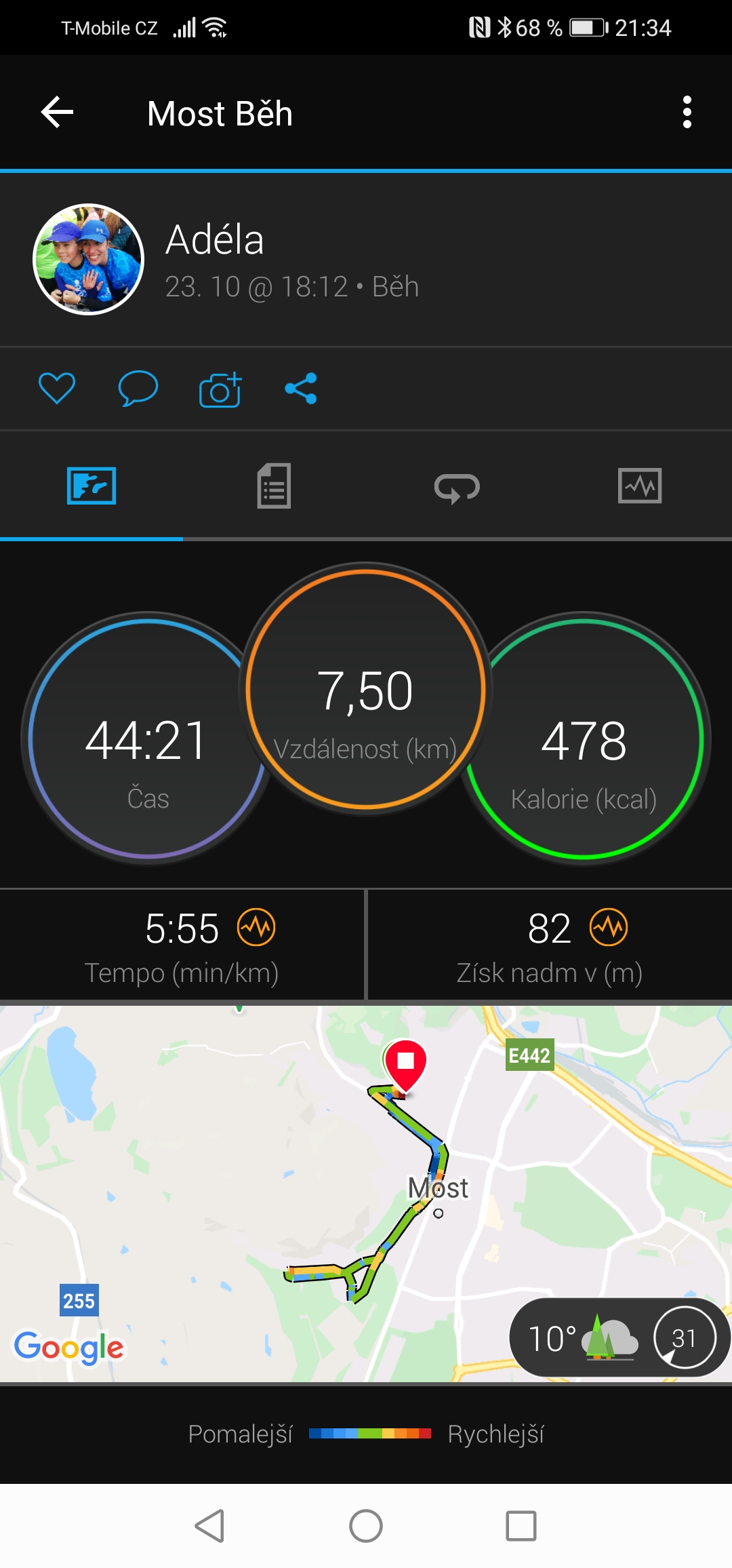Select the overview map tab
732x1568 pixels.
(x=91, y=486)
